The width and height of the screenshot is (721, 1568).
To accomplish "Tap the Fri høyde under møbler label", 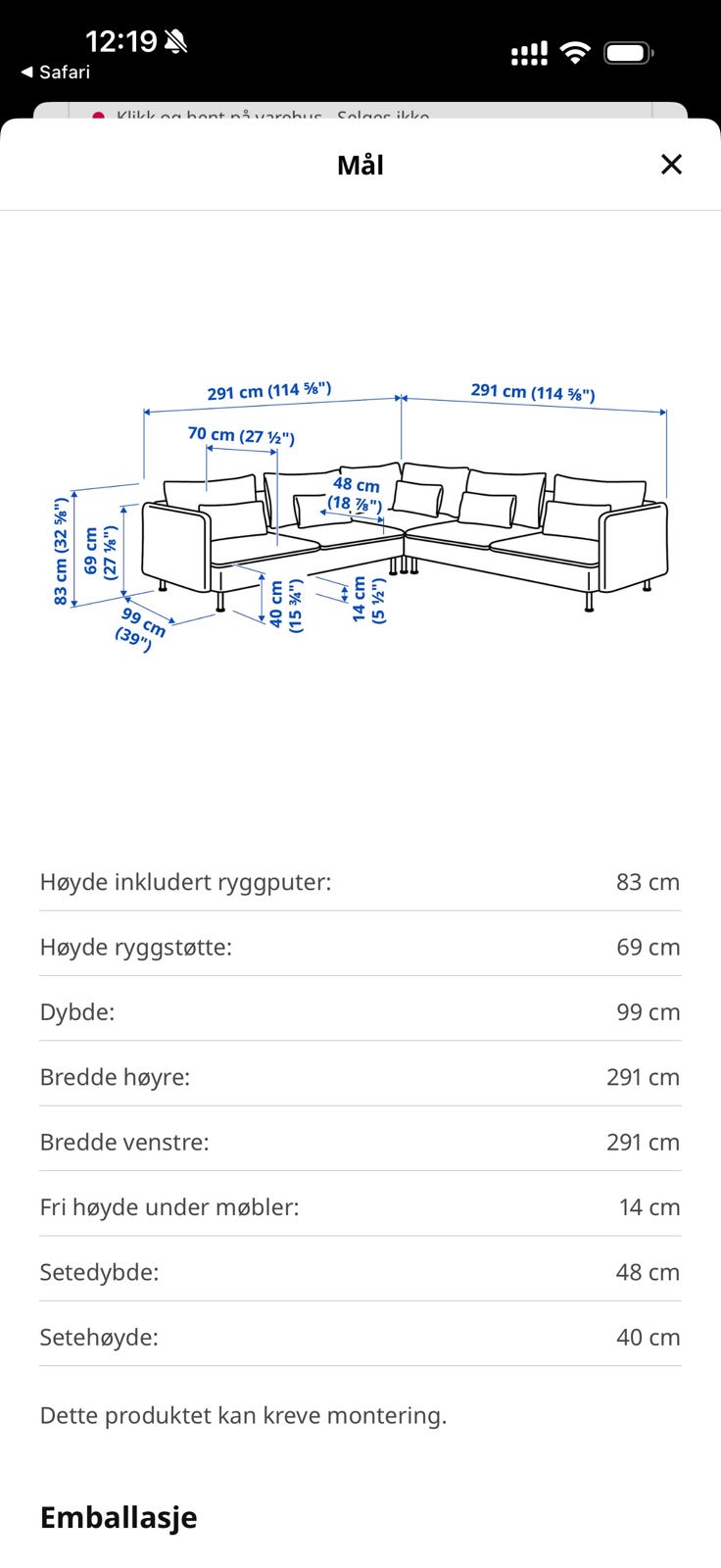I will click(x=169, y=1206).
